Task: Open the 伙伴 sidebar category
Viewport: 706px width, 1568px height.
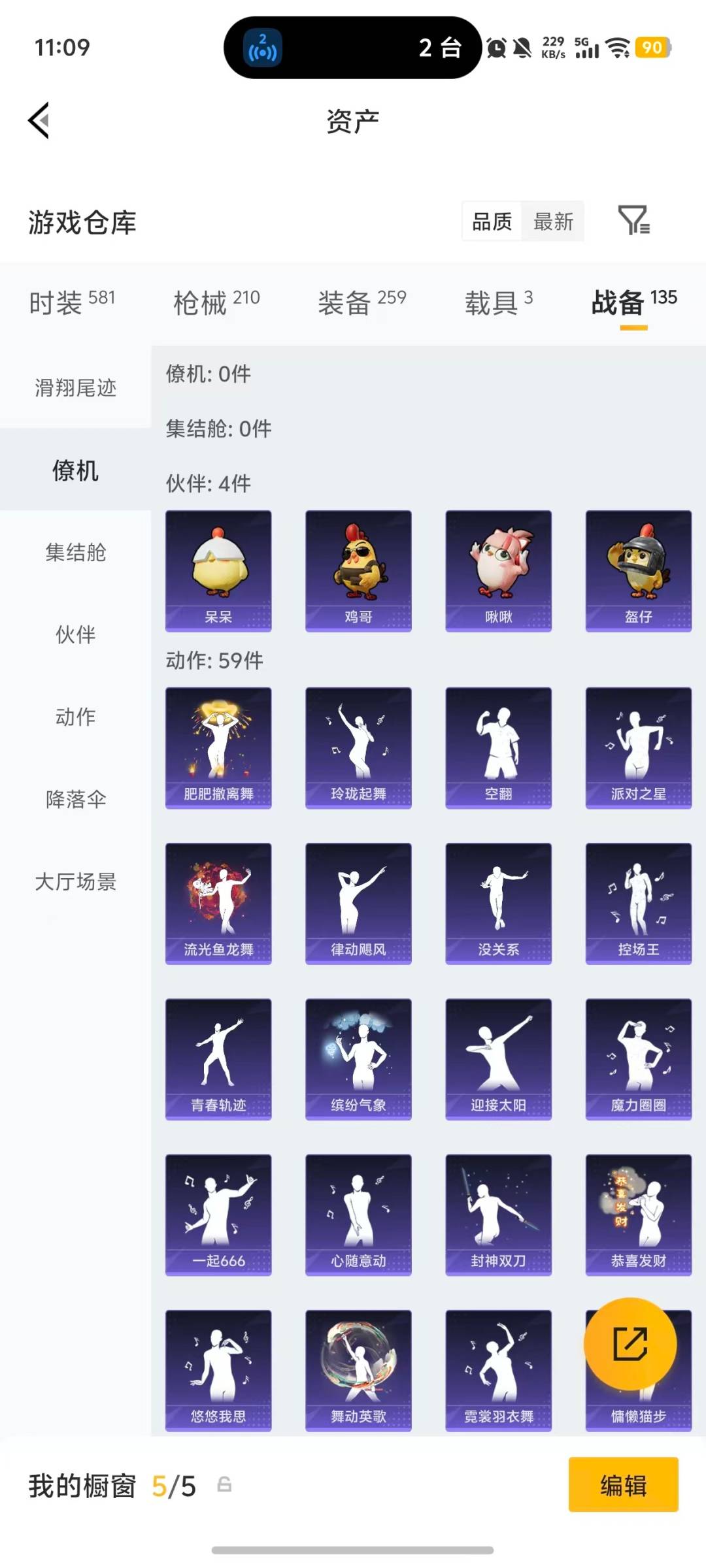Action: (x=74, y=634)
